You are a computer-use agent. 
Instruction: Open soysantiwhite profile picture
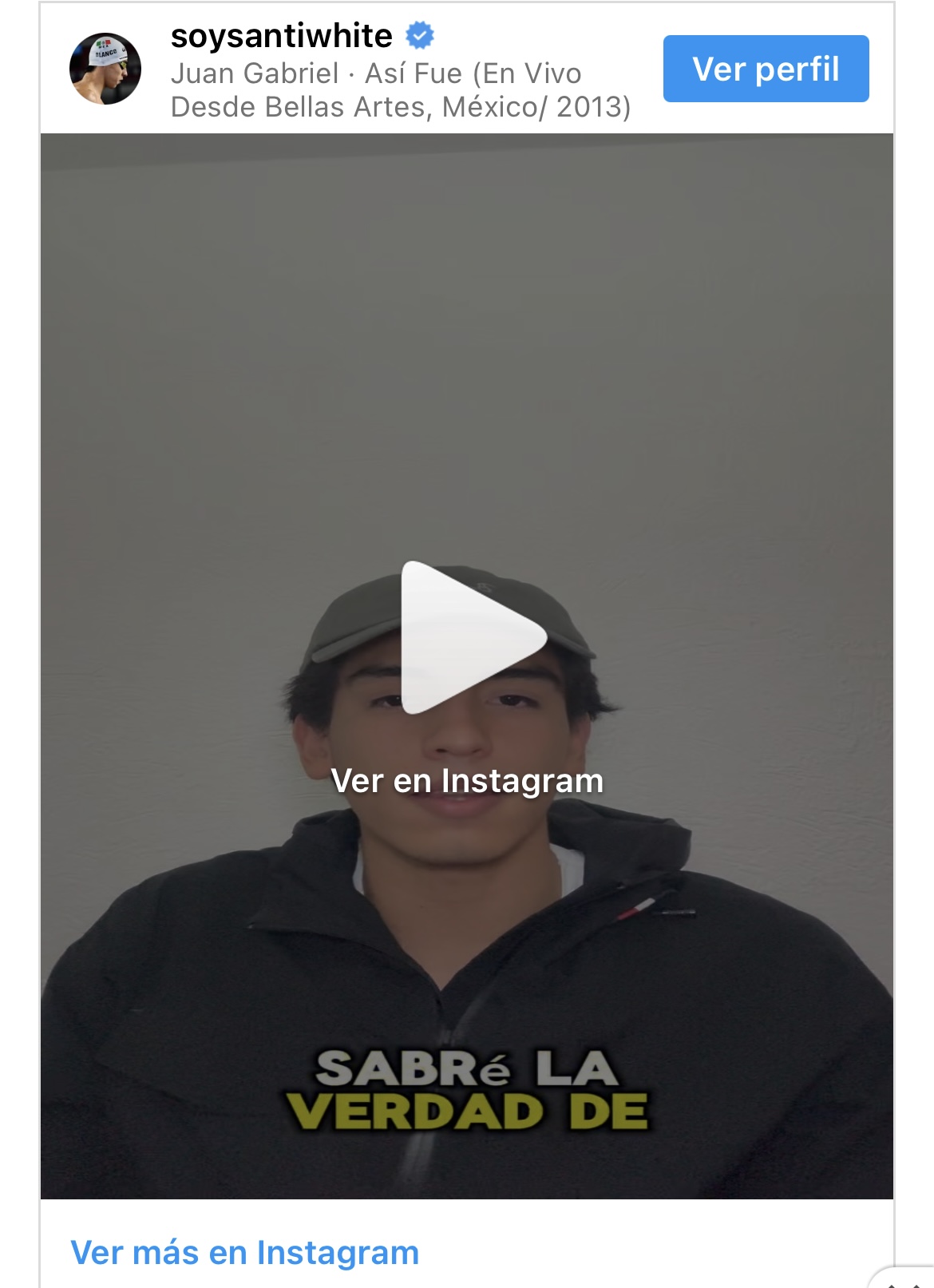(x=105, y=69)
